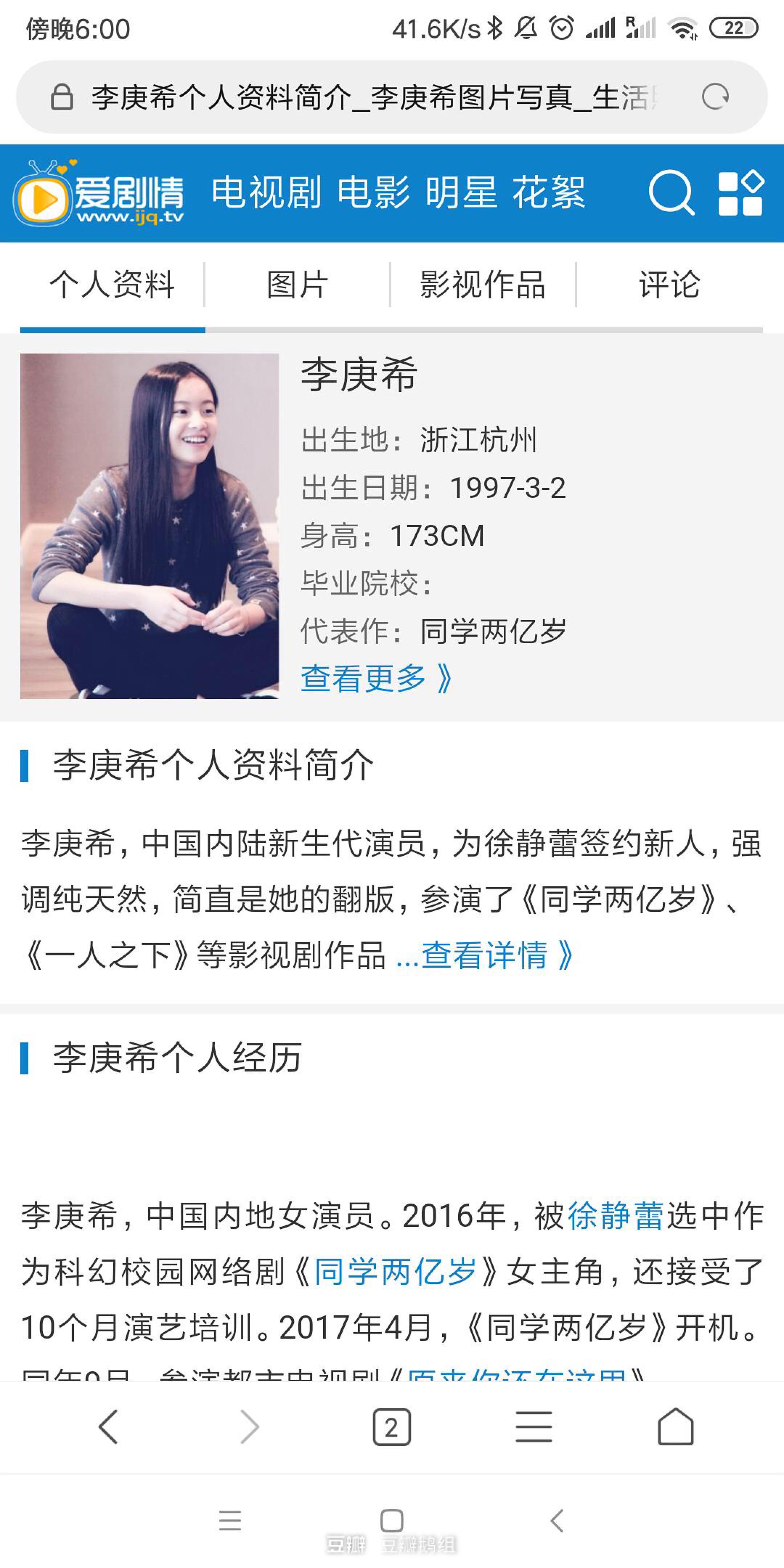Image resolution: width=784 pixels, height=1568 pixels.
Task: Open the site search icon
Action: (x=671, y=193)
